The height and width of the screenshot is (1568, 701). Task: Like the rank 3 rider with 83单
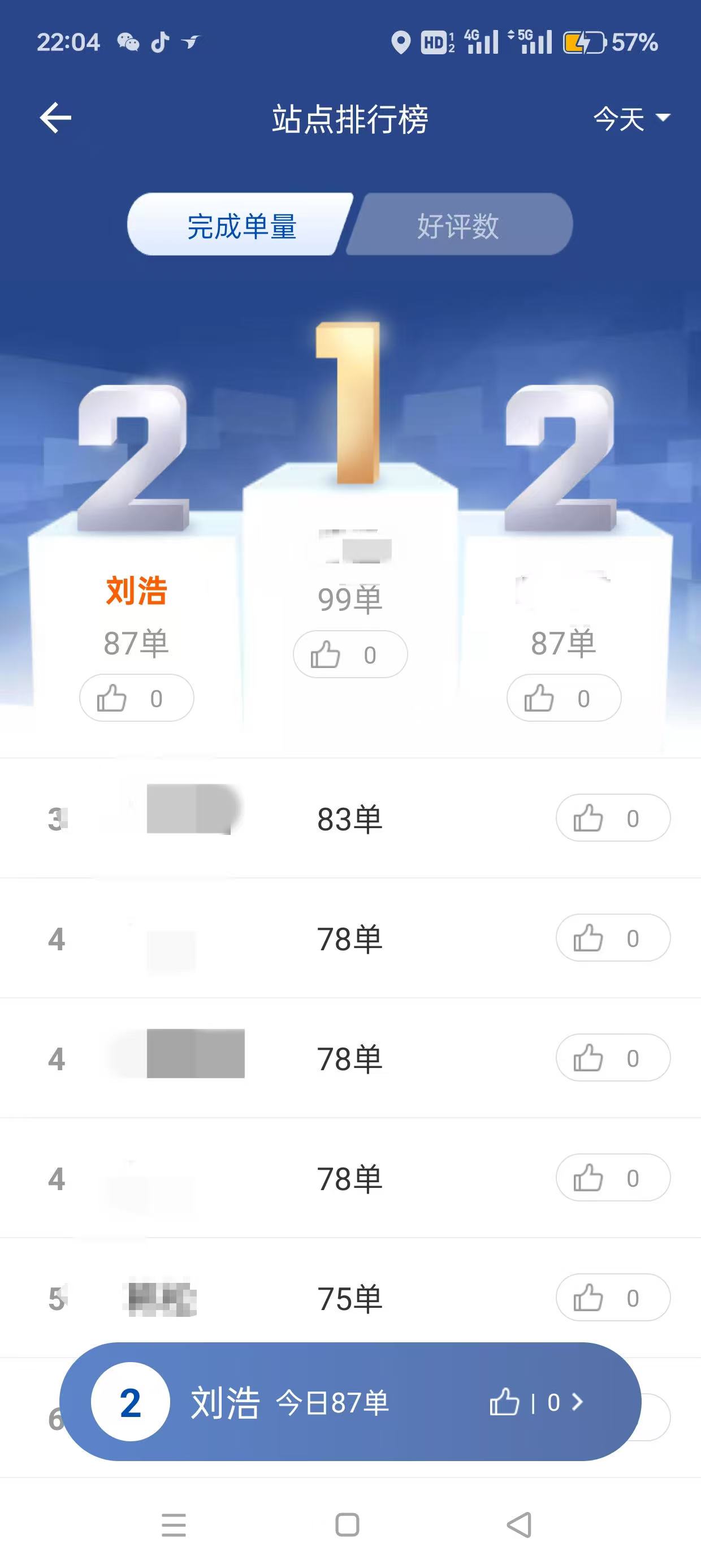(612, 818)
